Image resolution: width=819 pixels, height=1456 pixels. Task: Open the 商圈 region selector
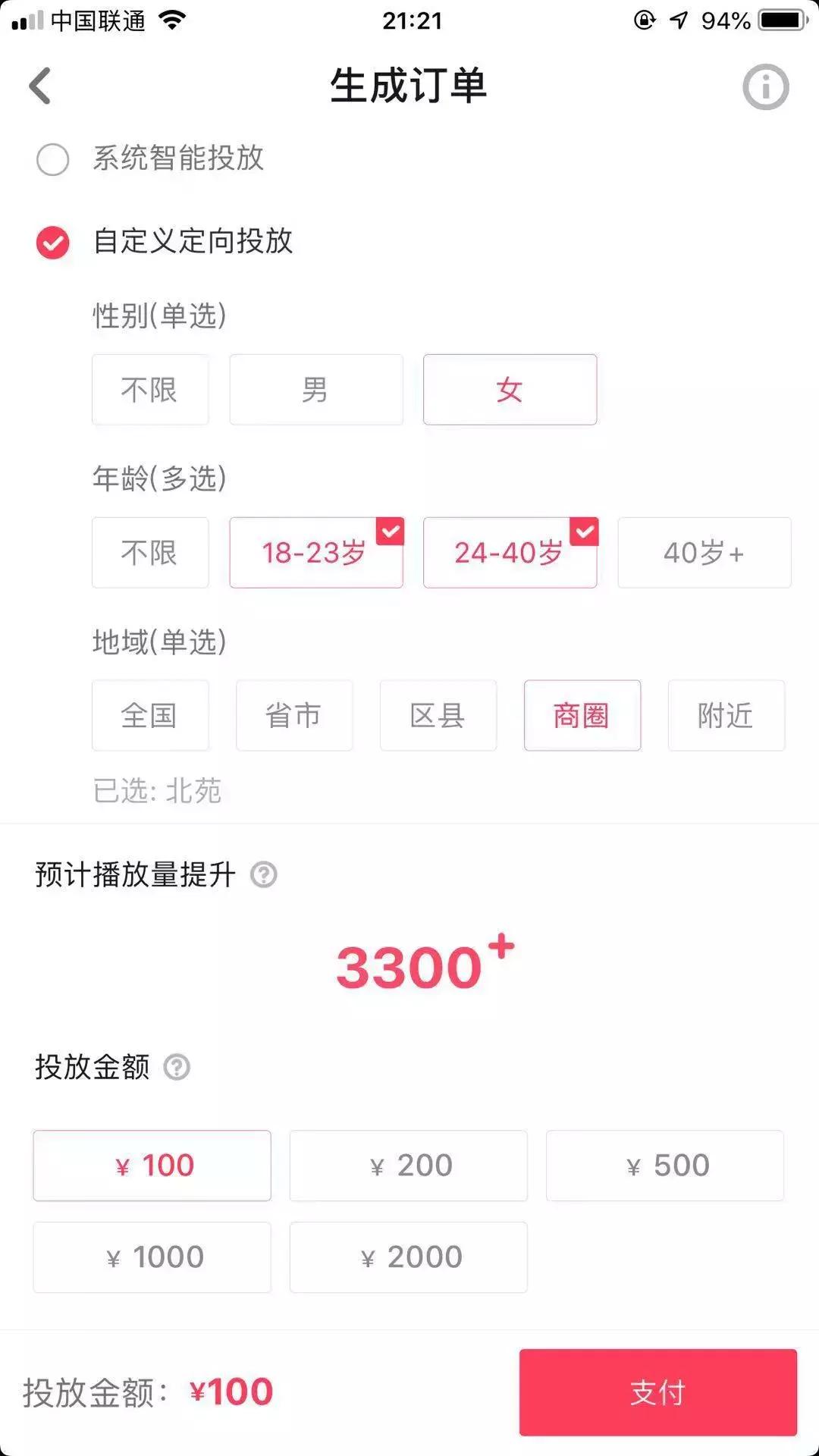pos(582,715)
